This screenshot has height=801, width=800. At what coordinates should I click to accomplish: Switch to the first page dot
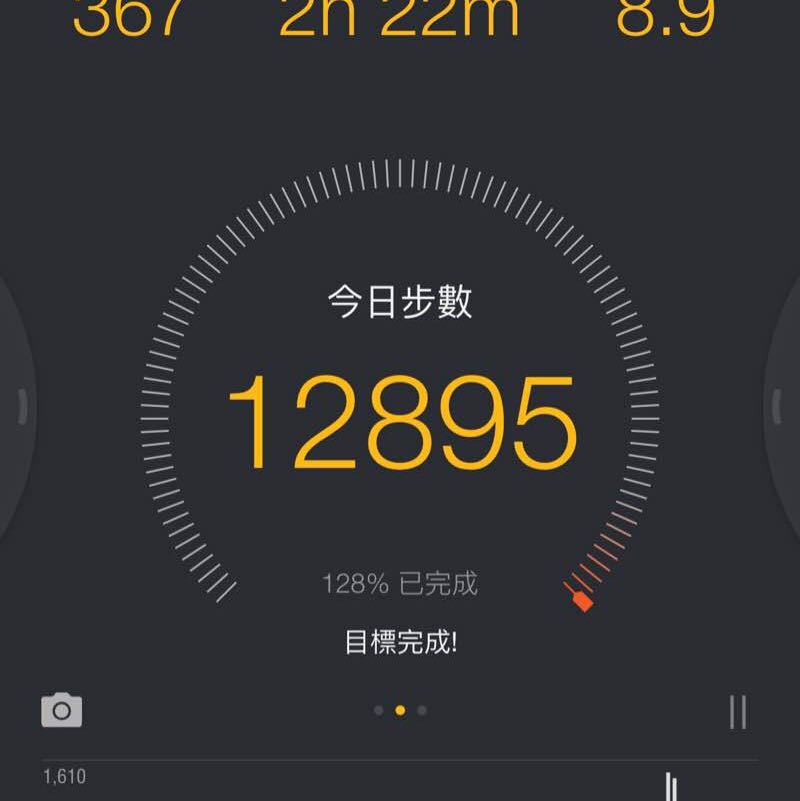click(x=379, y=709)
